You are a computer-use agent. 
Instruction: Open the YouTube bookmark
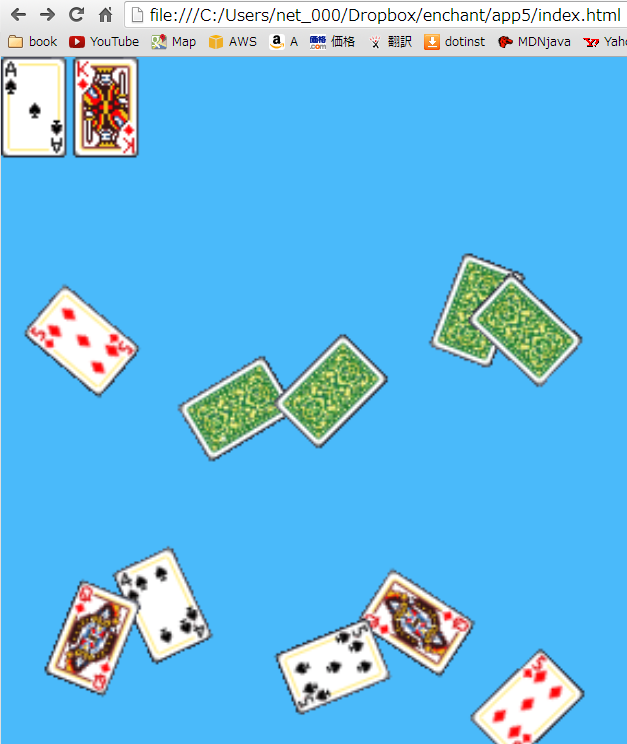click(x=104, y=42)
